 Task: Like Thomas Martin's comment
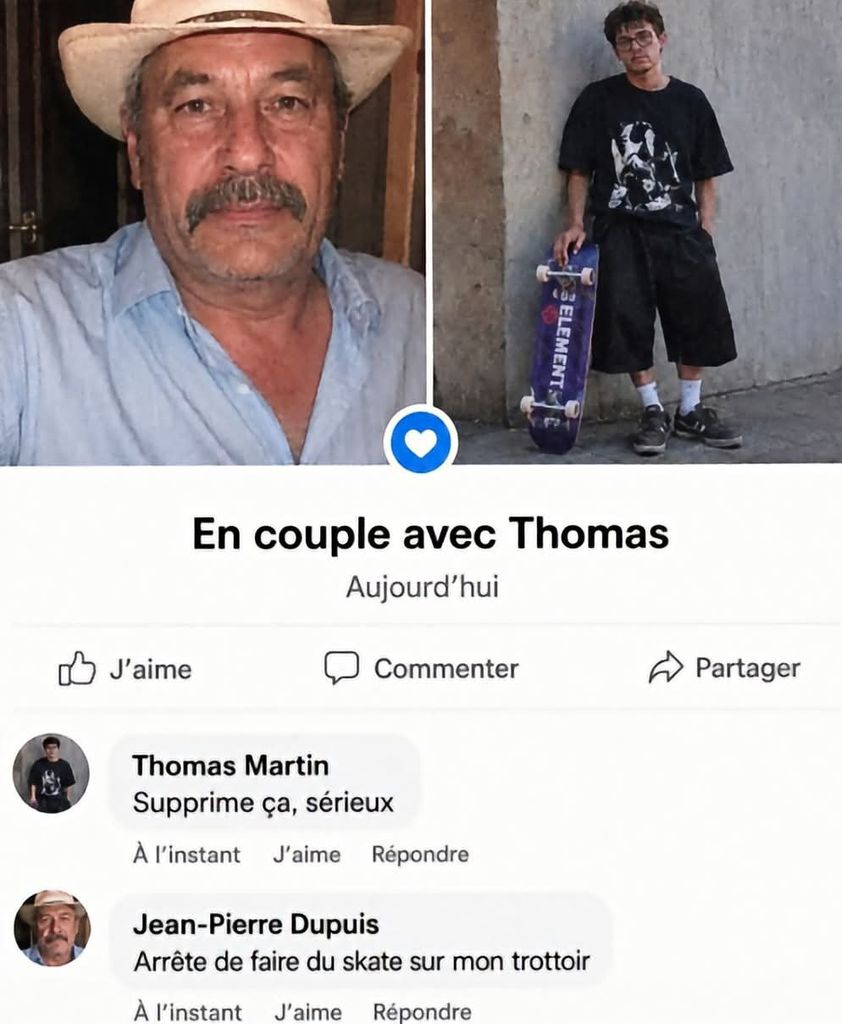(306, 854)
